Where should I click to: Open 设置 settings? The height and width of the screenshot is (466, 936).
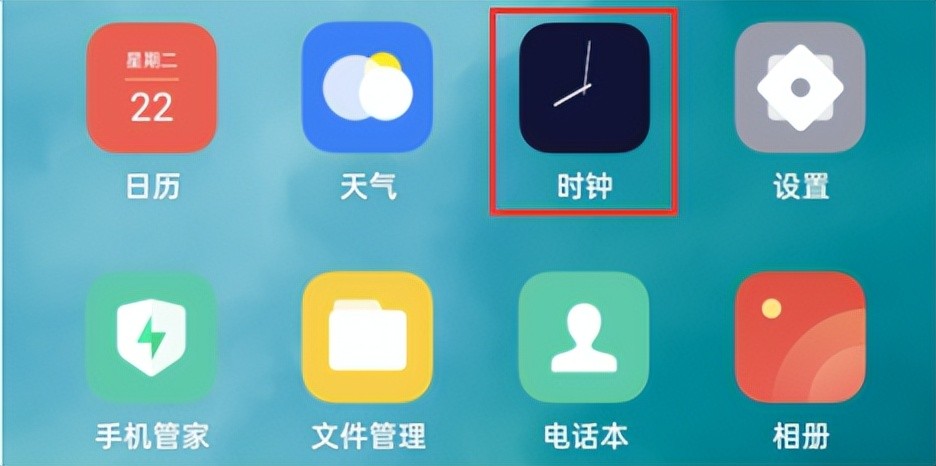800,88
